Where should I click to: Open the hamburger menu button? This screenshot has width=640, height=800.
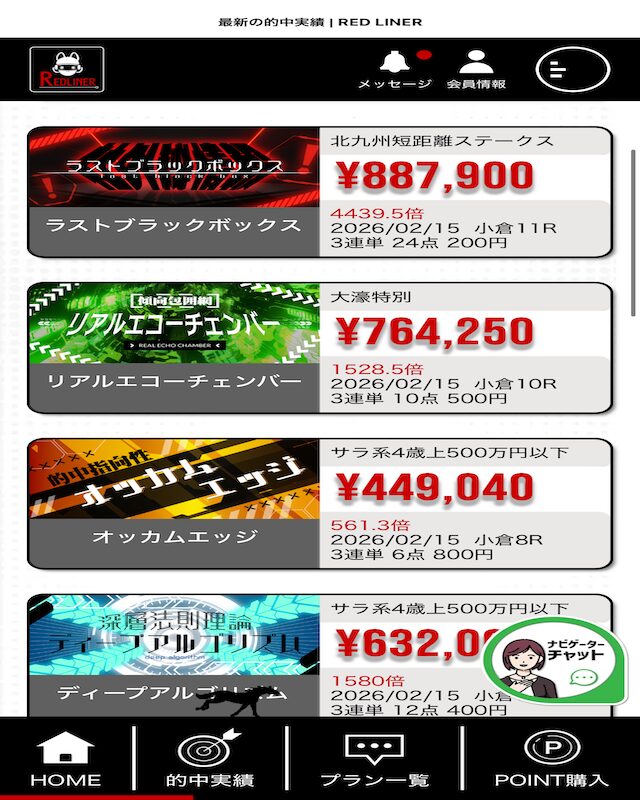[572, 69]
